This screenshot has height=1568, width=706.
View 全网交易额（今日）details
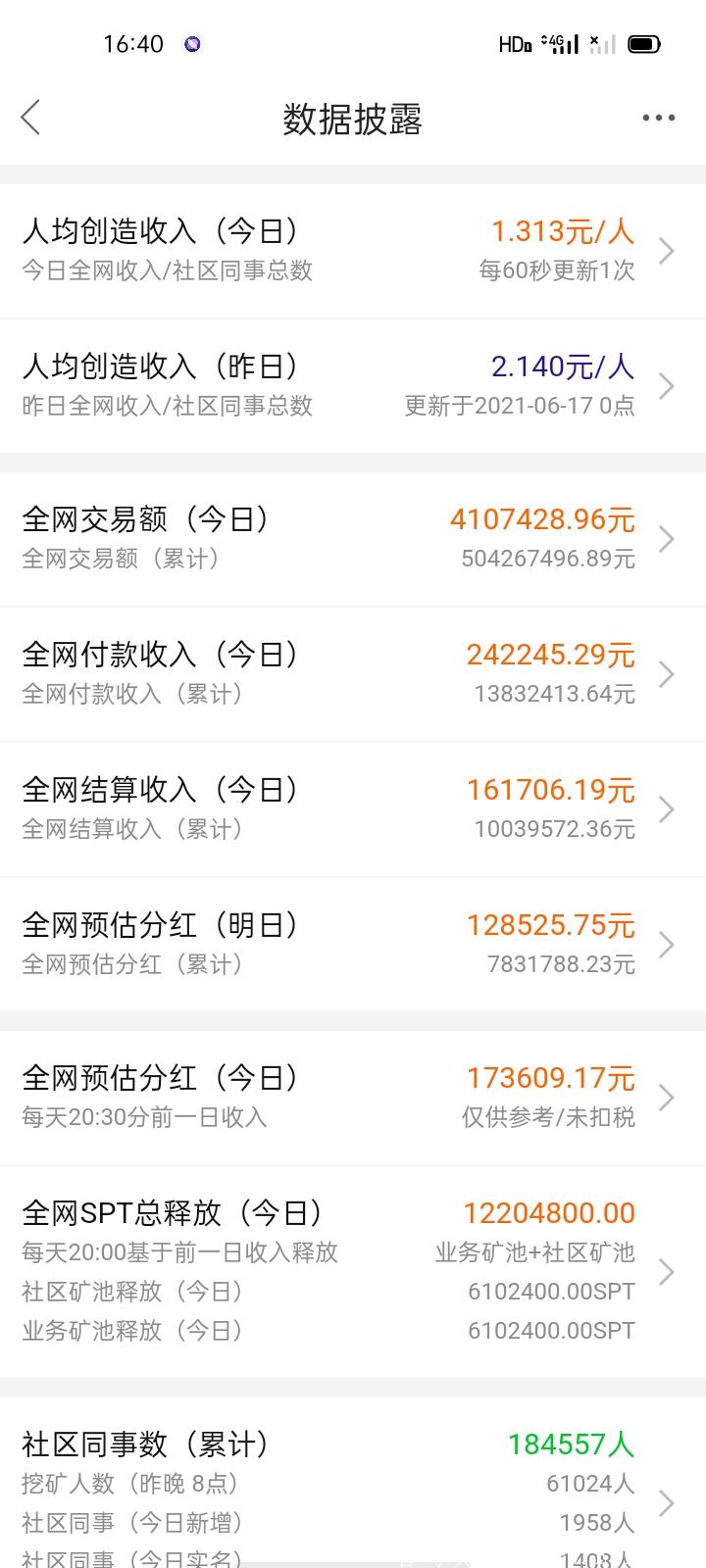353,539
